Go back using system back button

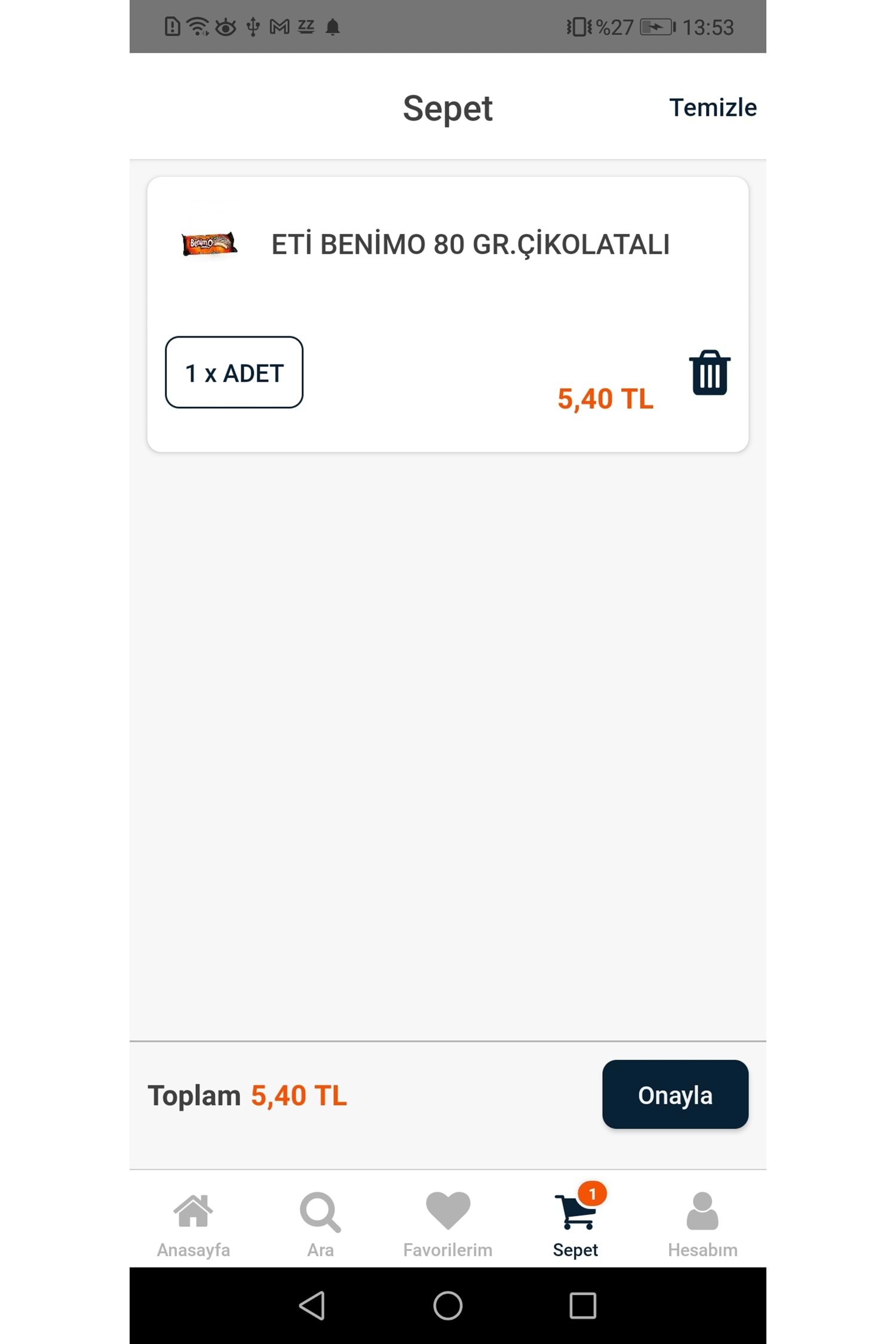coord(312,1305)
